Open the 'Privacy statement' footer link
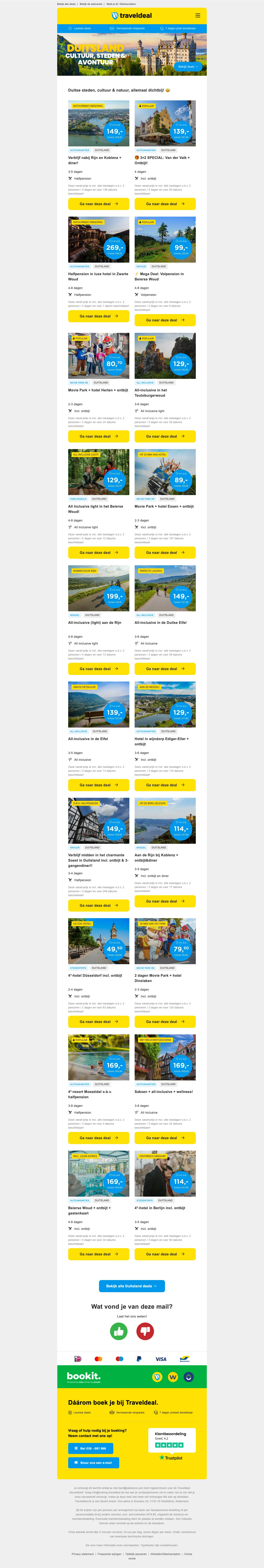 pyautogui.click(x=83, y=1553)
